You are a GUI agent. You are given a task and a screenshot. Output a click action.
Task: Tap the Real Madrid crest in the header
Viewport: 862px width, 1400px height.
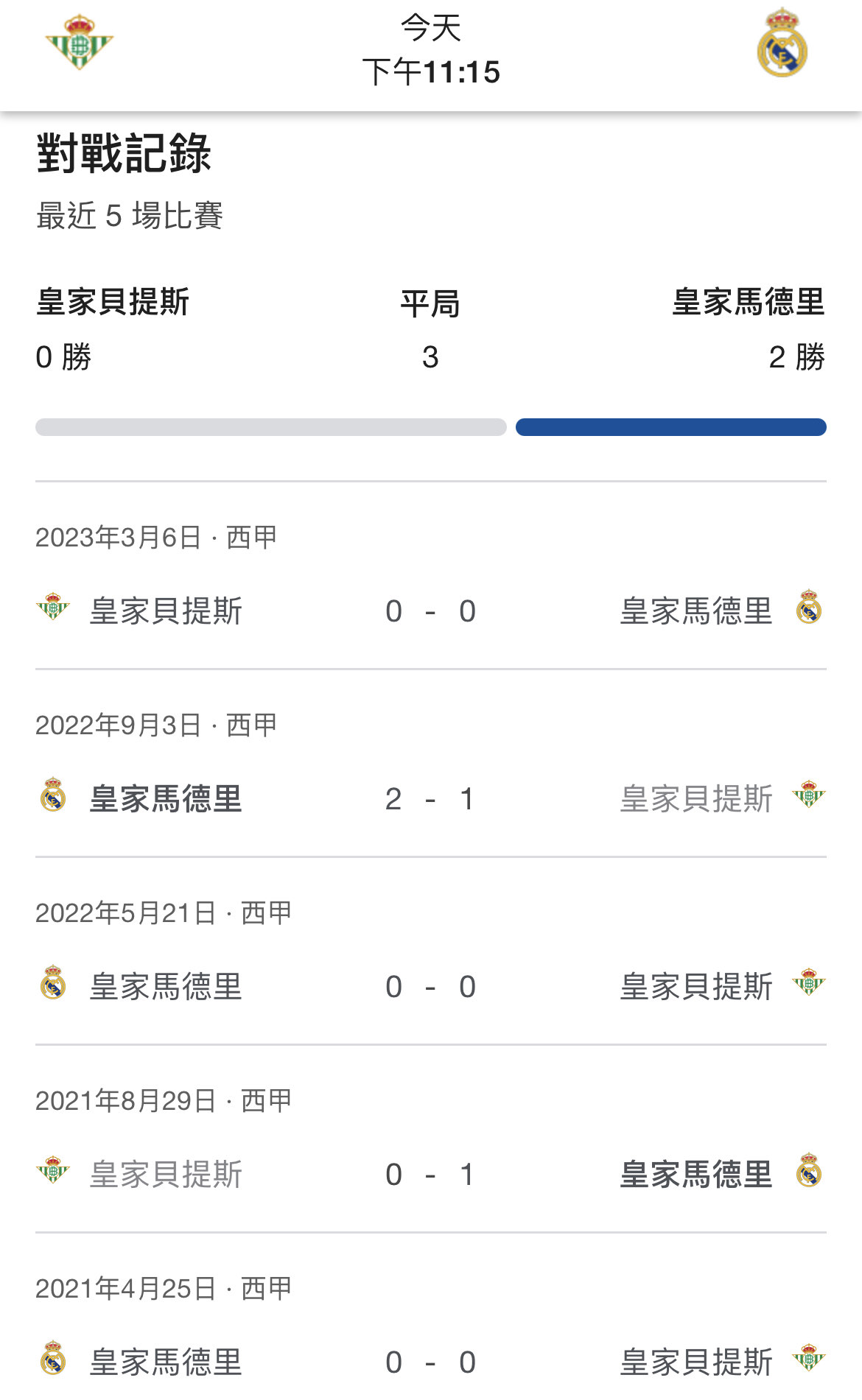[x=782, y=44]
